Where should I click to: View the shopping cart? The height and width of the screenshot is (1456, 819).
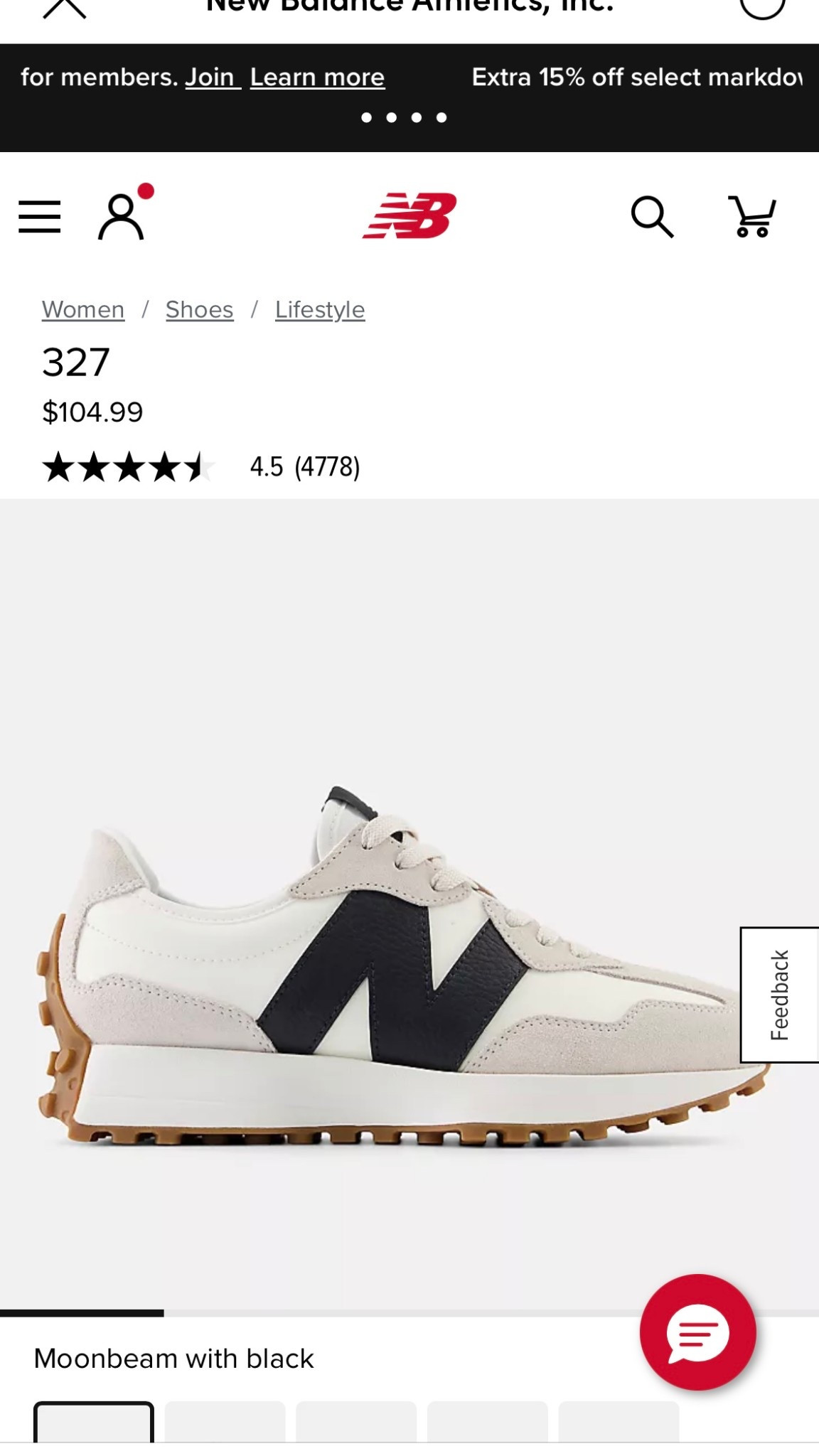tap(752, 216)
